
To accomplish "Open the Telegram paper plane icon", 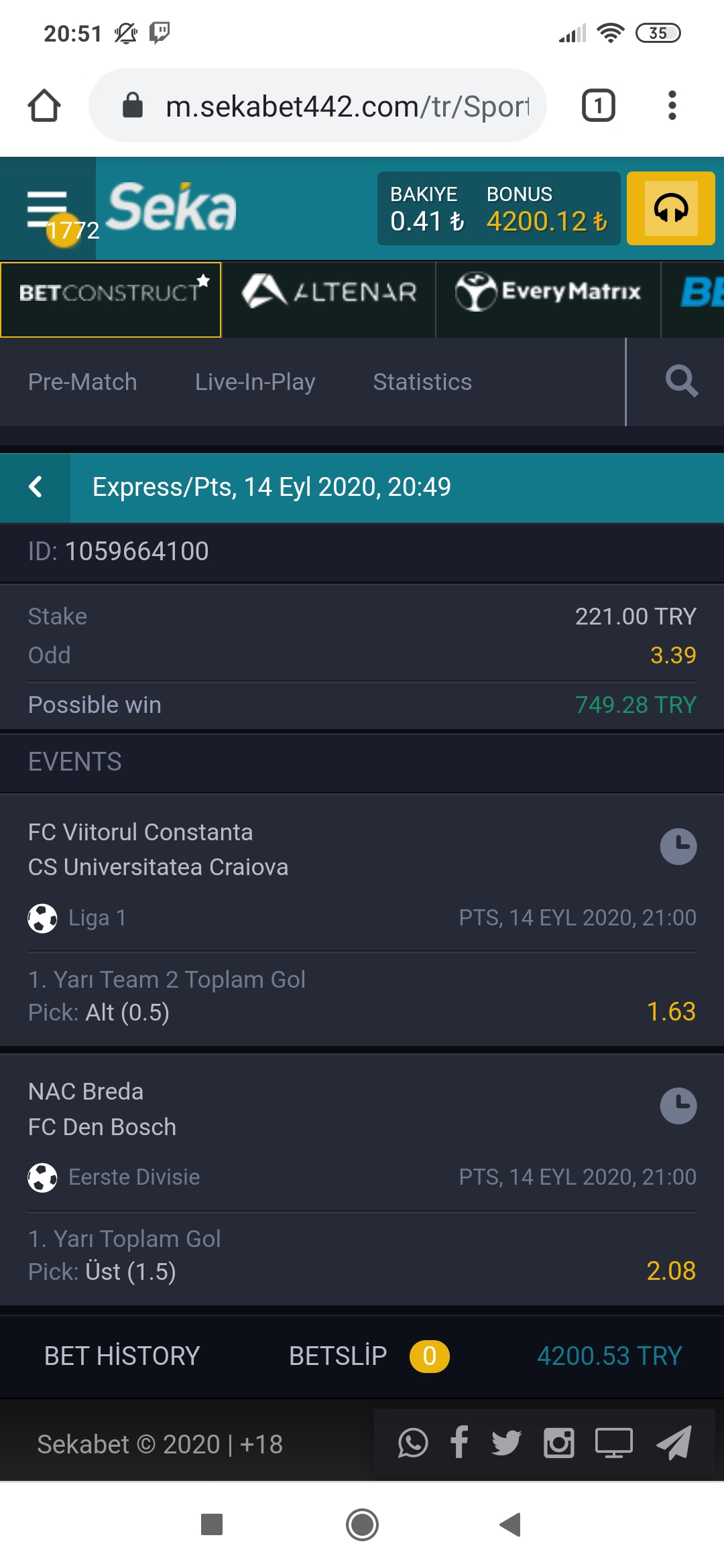I will 674,1443.
